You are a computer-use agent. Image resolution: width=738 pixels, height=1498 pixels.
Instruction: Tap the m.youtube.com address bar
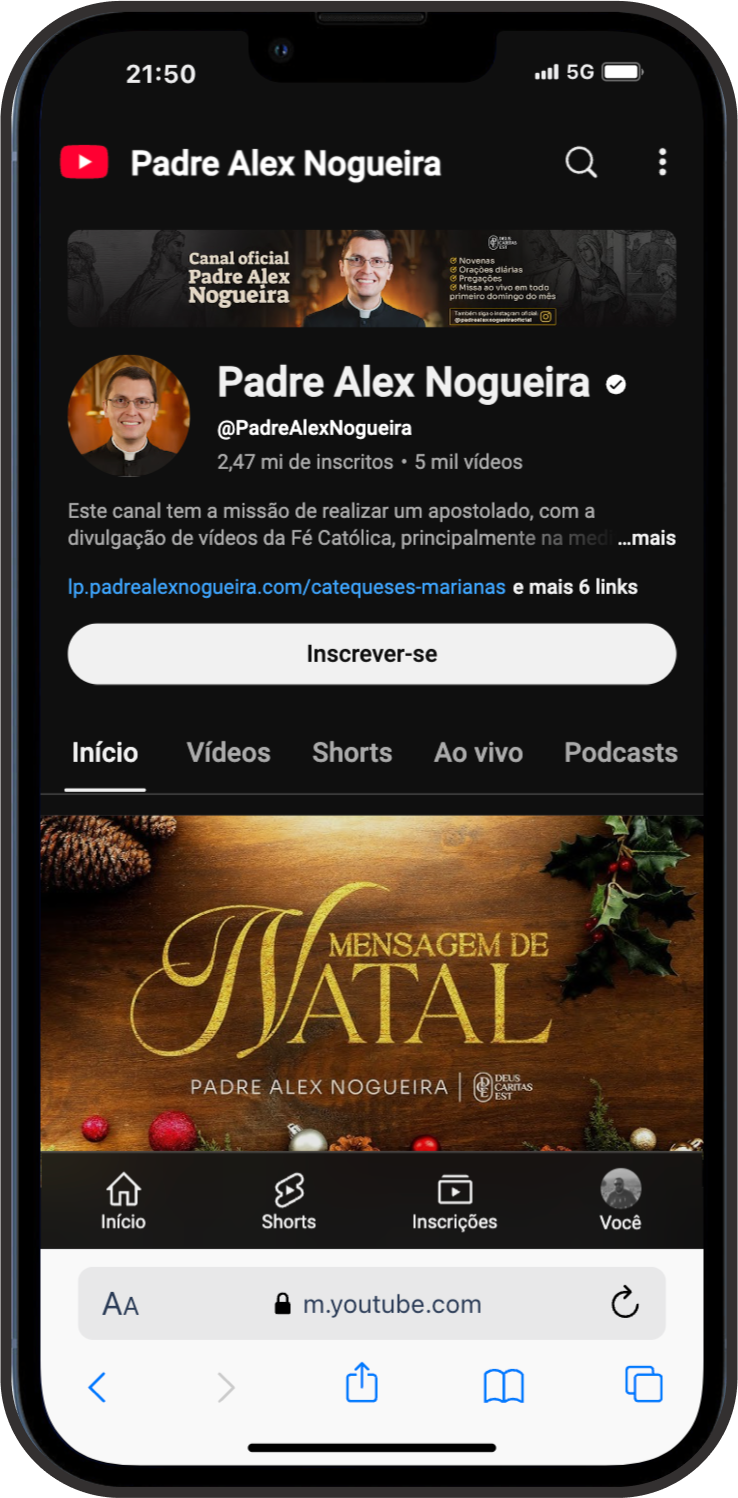[390, 1304]
